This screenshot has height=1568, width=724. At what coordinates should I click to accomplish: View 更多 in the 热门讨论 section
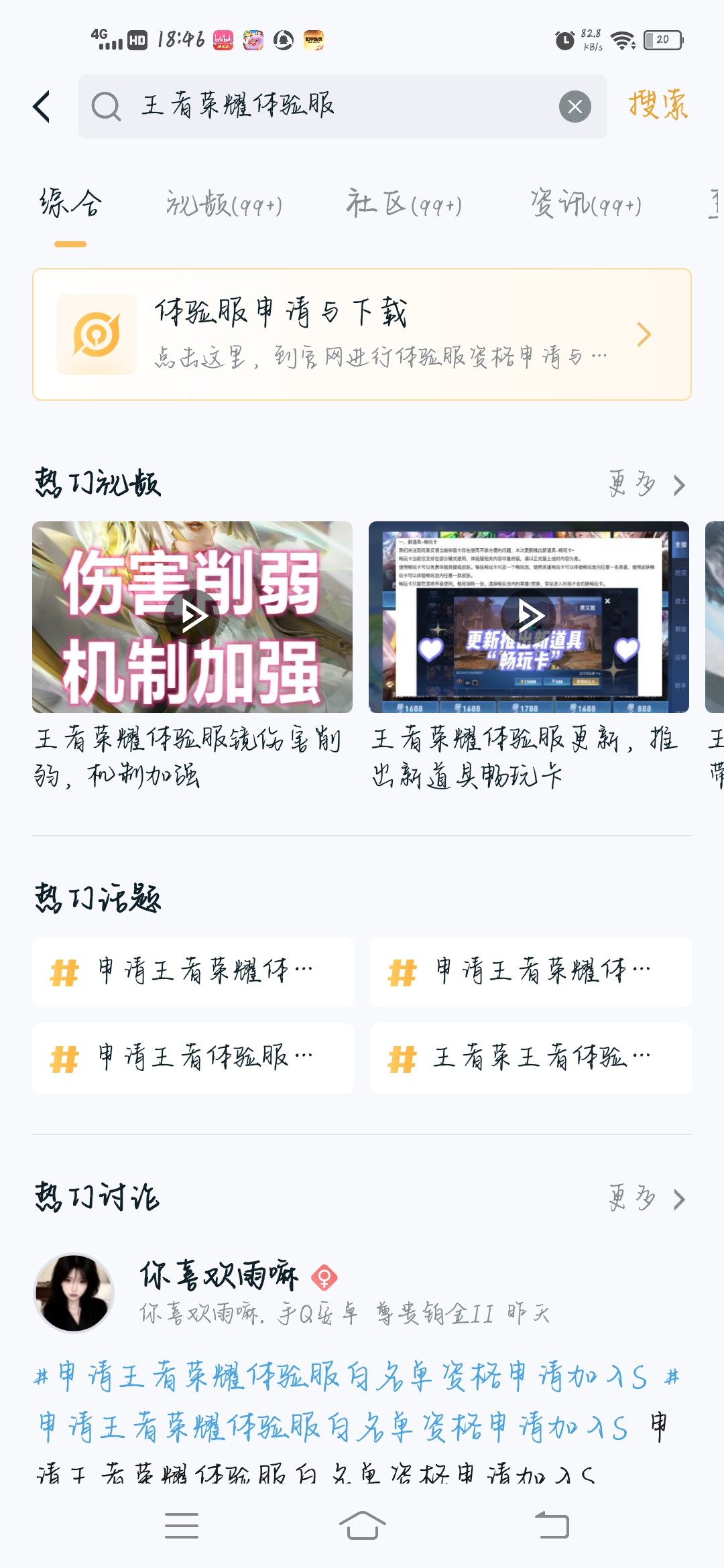point(646,1198)
